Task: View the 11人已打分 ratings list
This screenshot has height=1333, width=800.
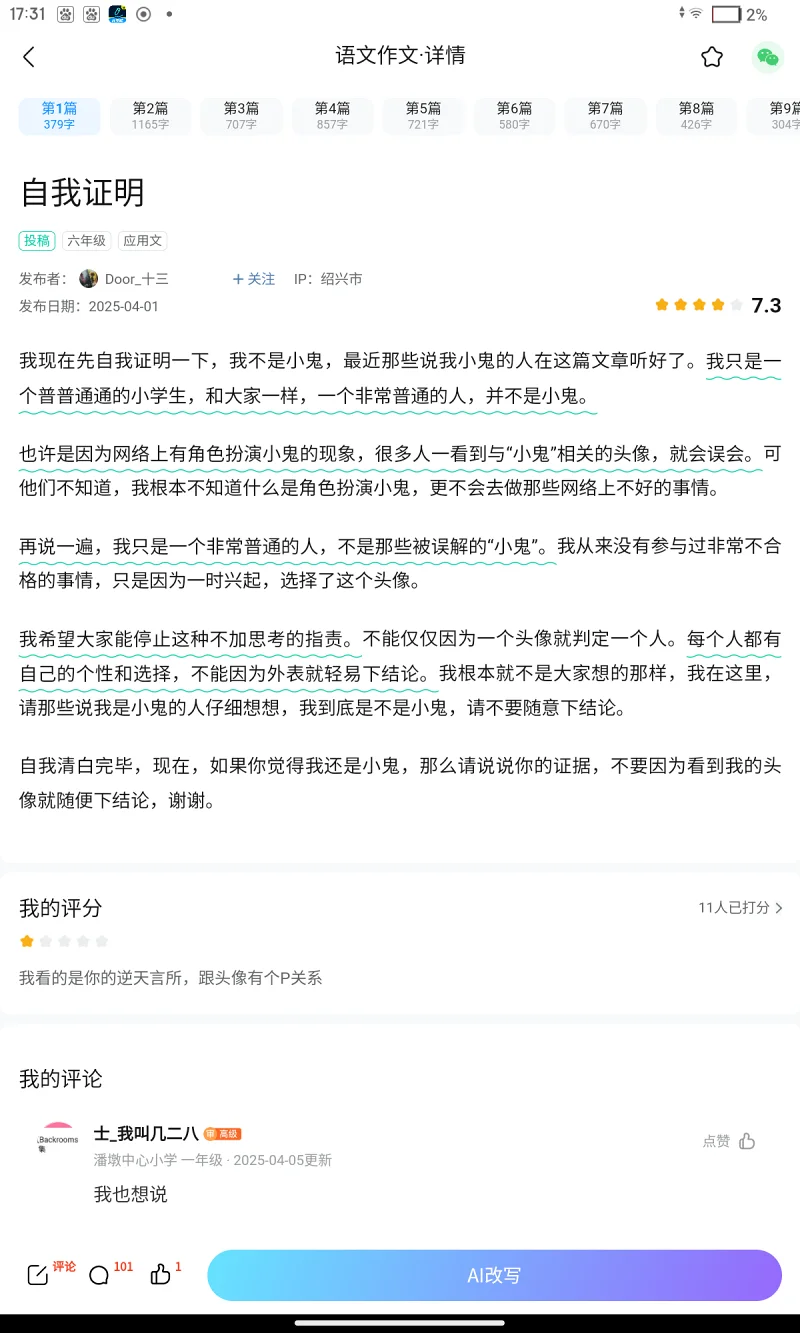Action: point(740,908)
